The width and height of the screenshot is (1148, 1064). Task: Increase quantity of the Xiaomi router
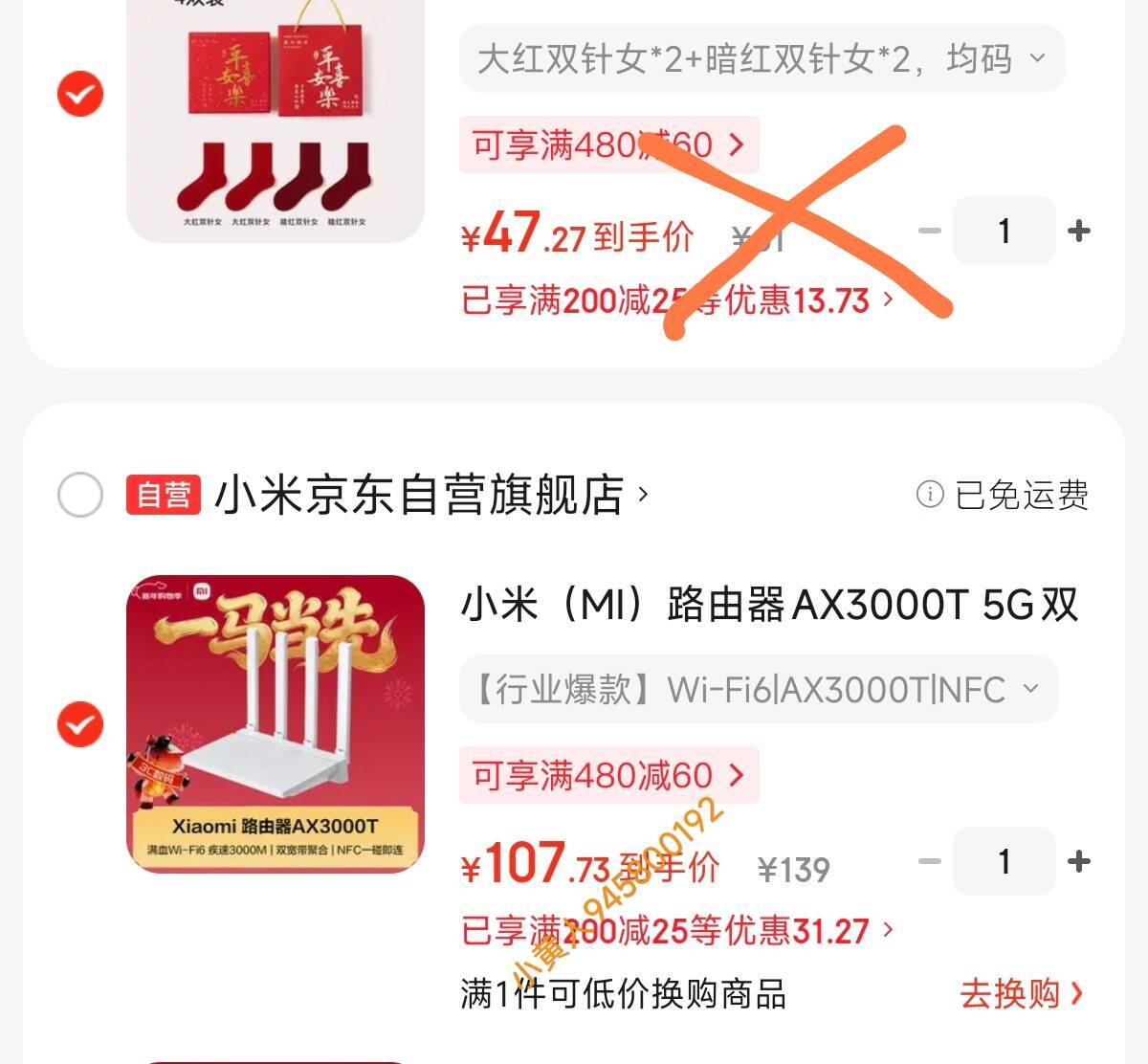[x=1079, y=861]
